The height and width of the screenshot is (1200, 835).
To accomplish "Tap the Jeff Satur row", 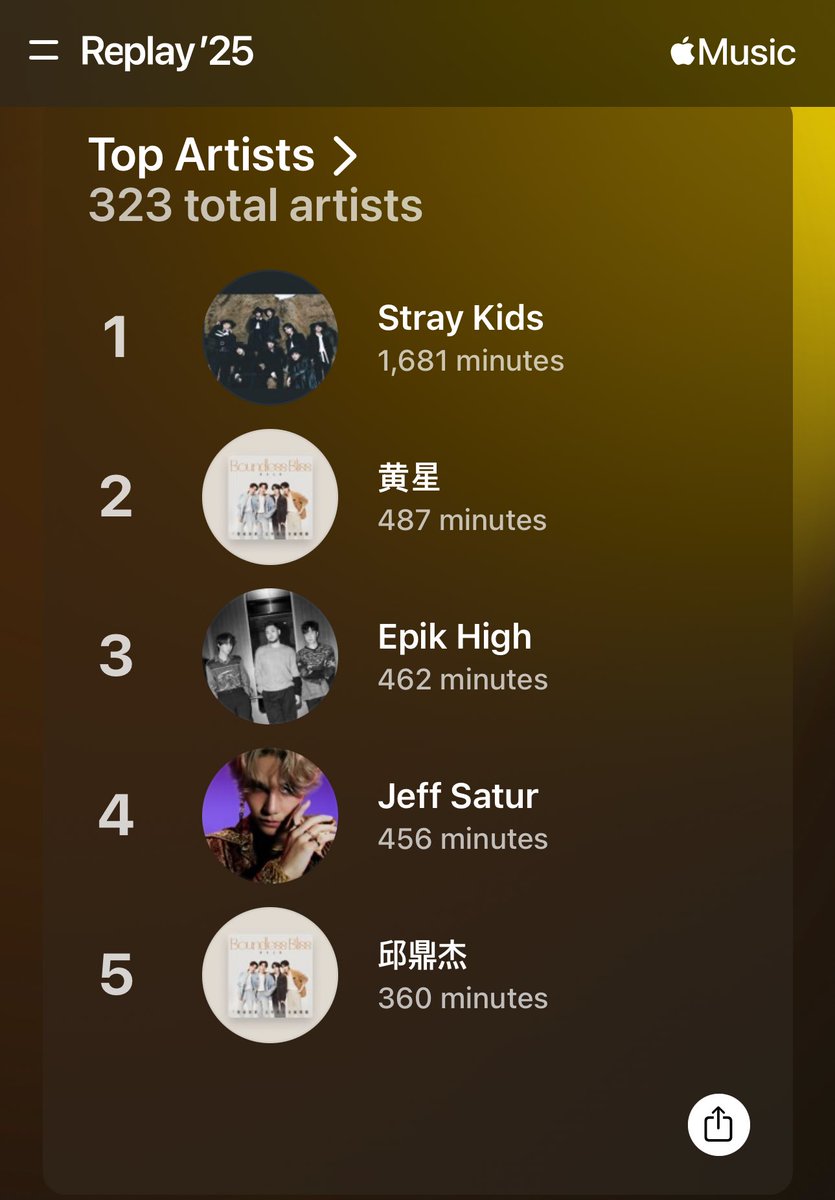I will click(457, 815).
